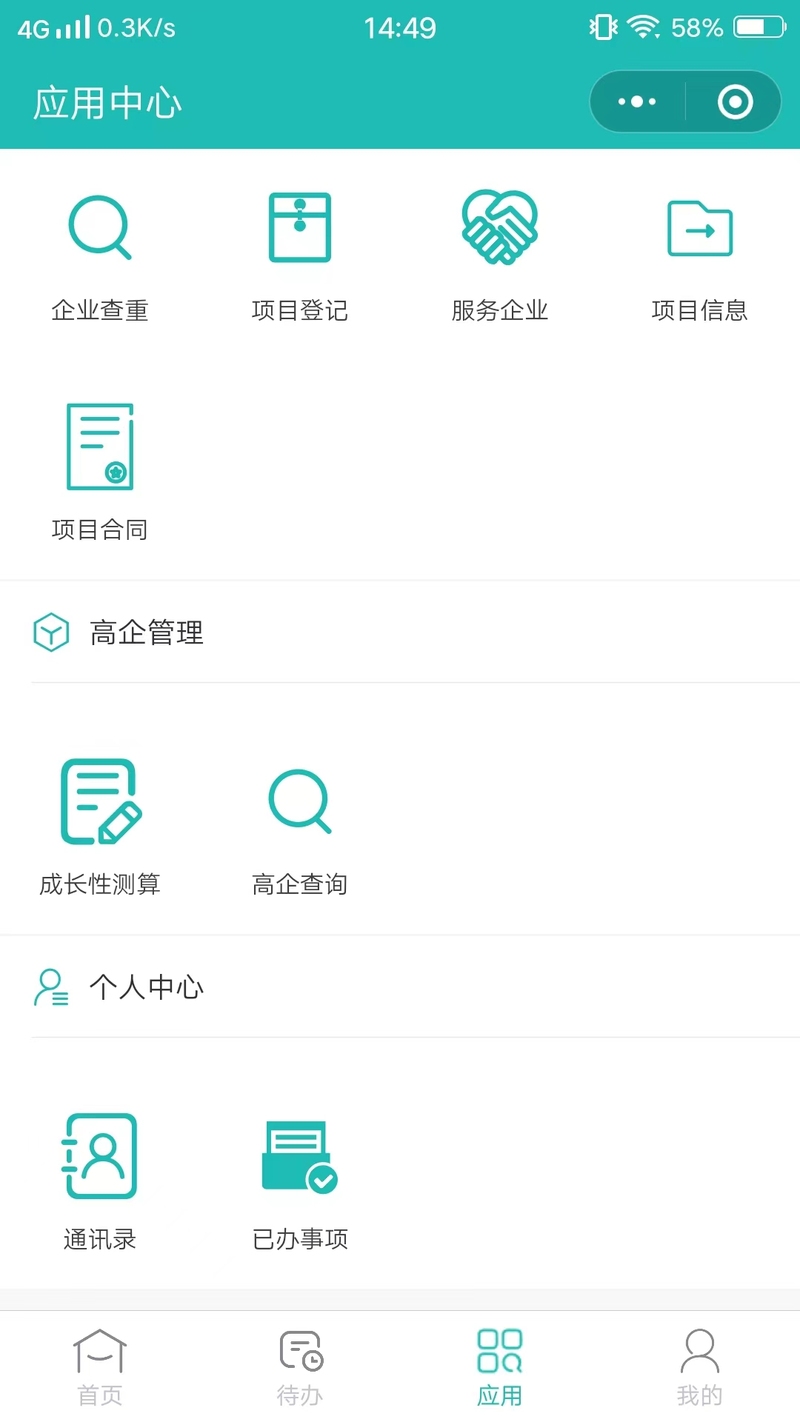Select the 应用 tab

click(x=500, y=1367)
